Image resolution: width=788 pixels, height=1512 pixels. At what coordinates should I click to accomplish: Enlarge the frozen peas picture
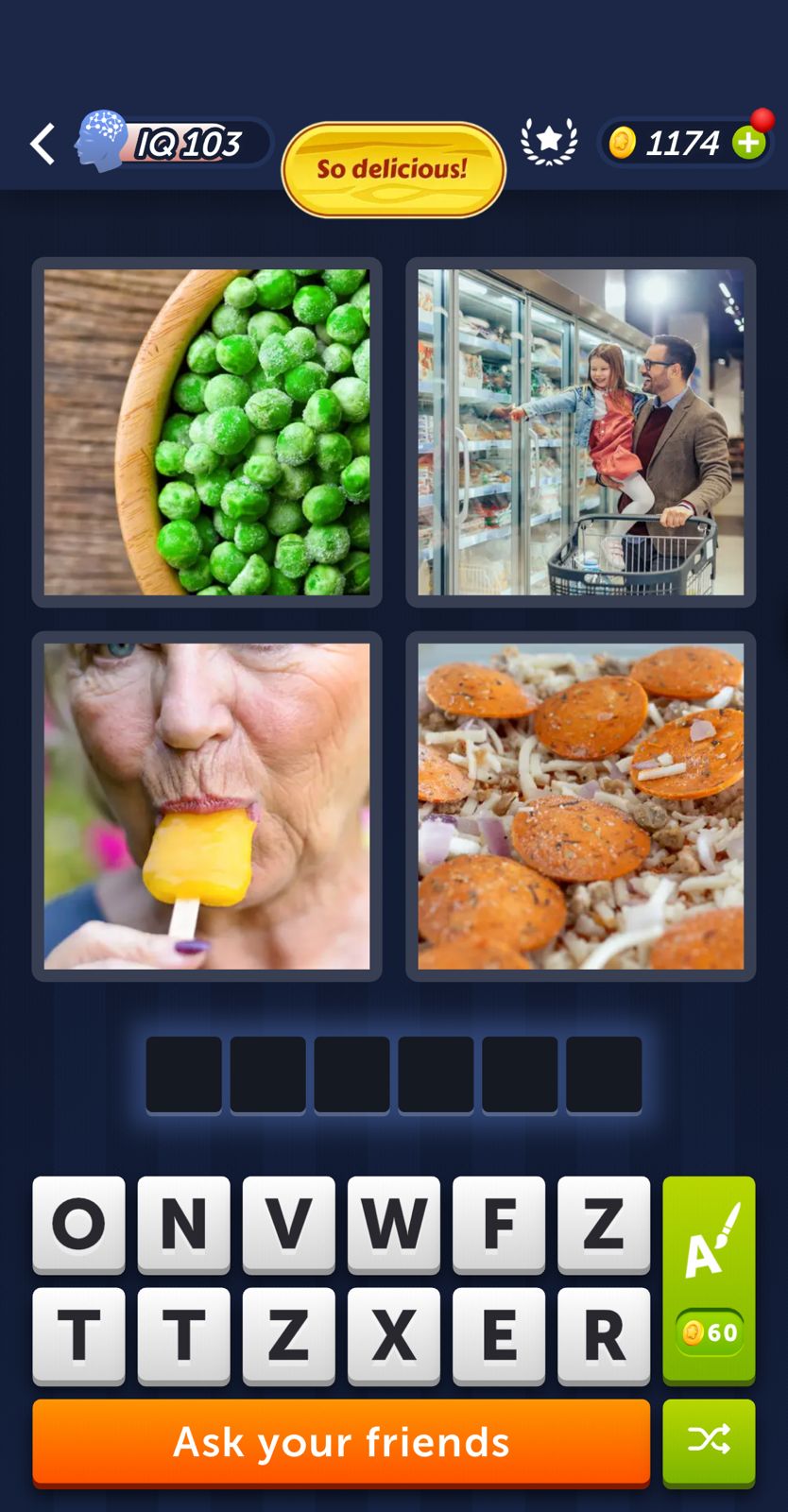[207, 432]
